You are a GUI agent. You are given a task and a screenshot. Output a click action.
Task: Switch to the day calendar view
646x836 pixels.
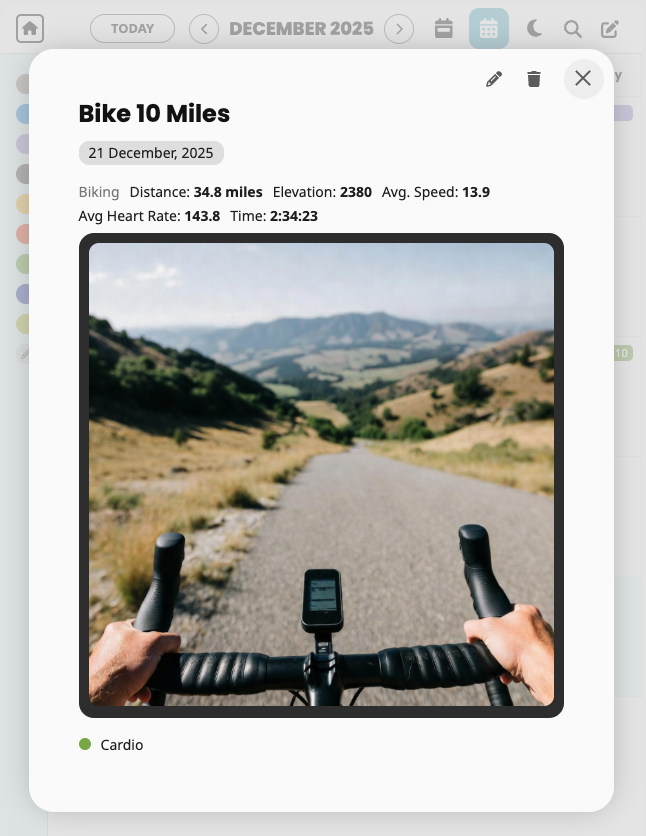tap(444, 29)
